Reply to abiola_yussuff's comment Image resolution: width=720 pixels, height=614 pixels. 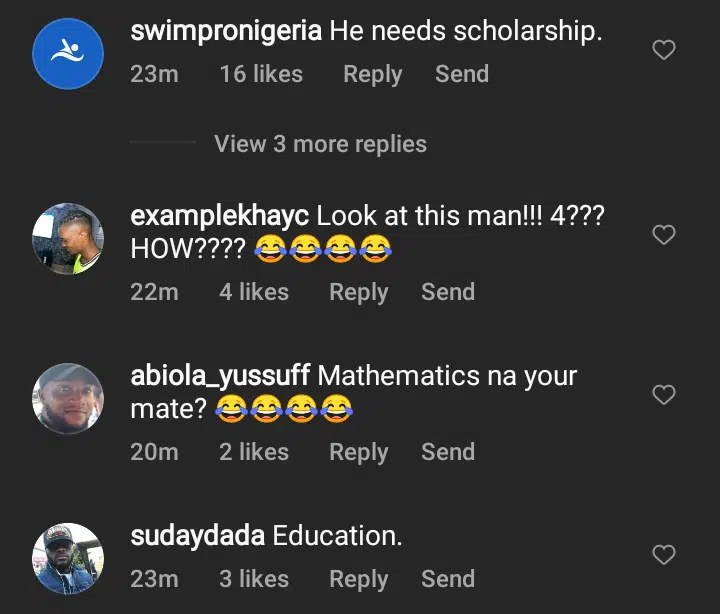click(x=358, y=452)
